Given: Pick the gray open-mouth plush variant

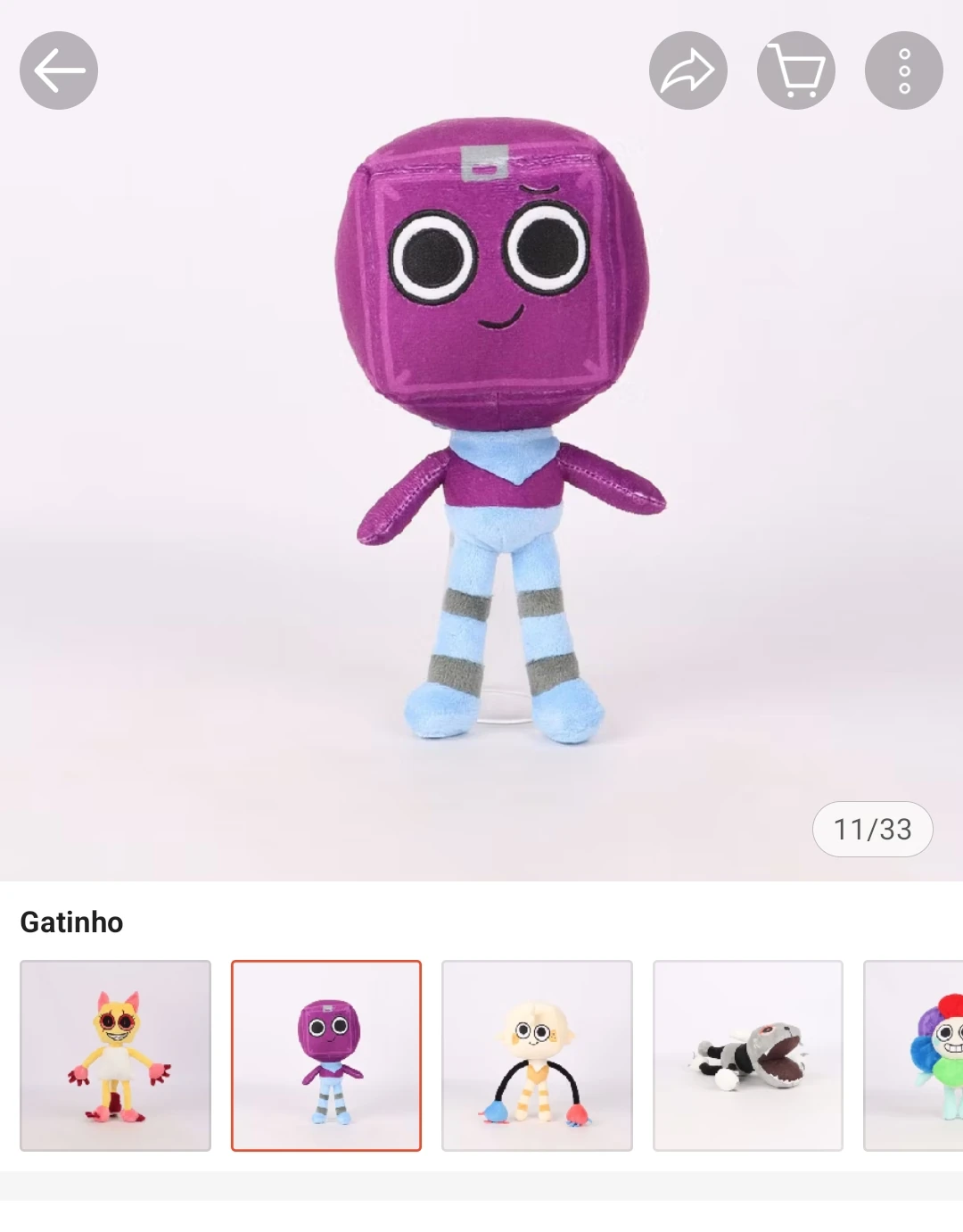Looking at the screenshot, I should pyautogui.click(x=747, y=1055).
